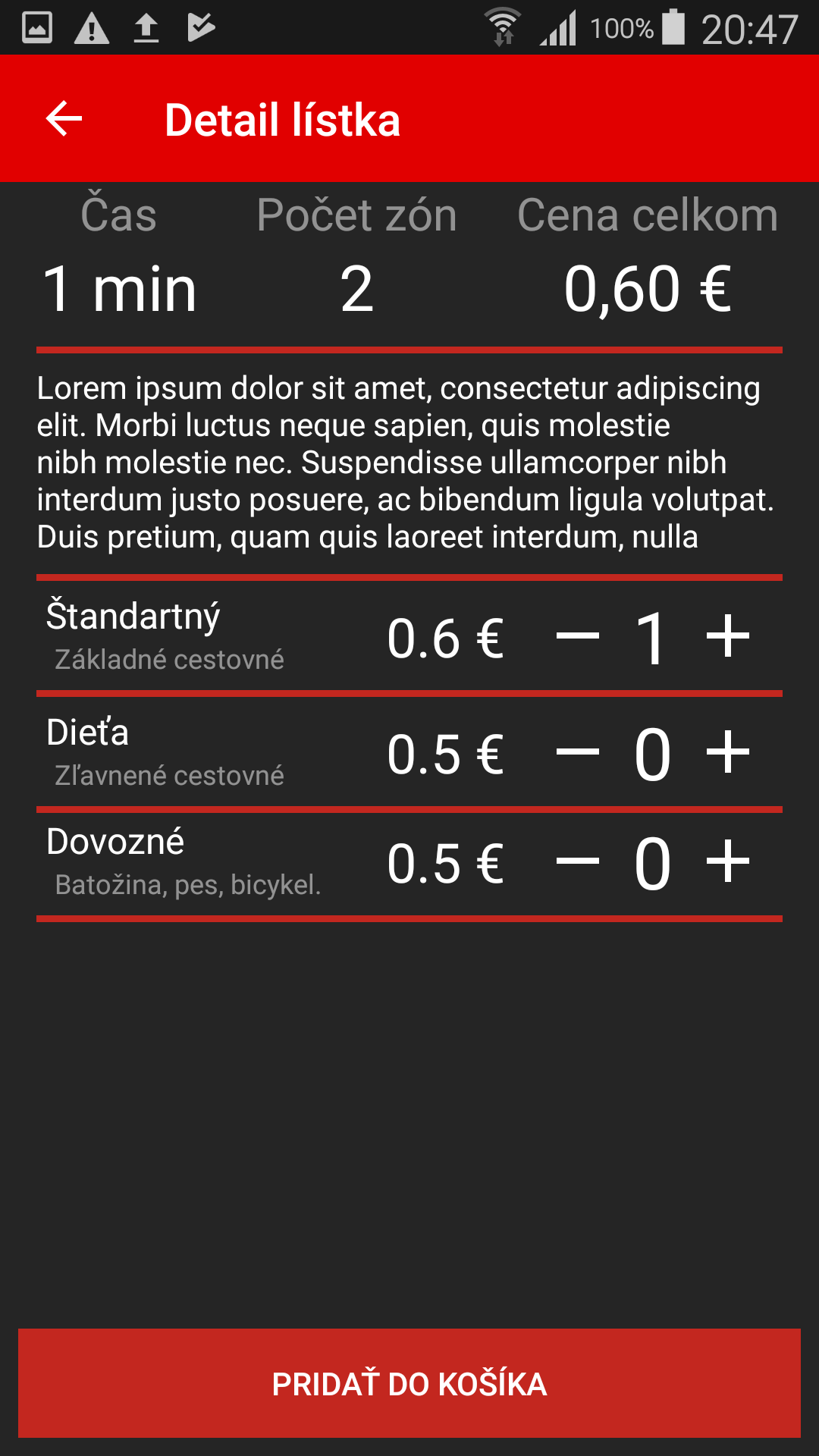This screenshot has height=1456, width=819.
Task: Increase Dieťa ticket count
Action: (728, 752)
